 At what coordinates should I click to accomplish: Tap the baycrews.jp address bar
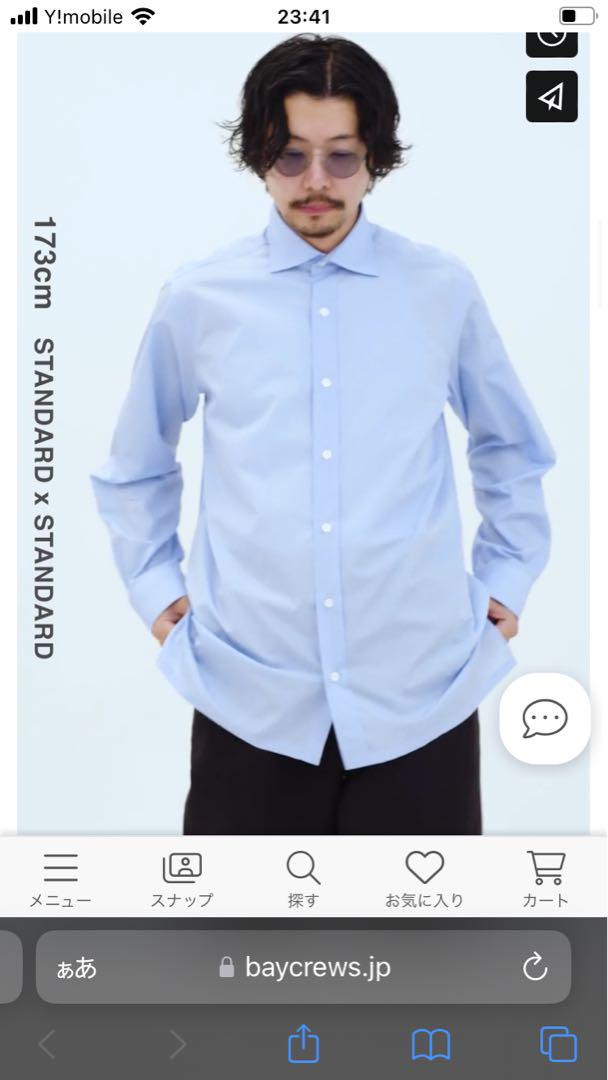point(305,967)
